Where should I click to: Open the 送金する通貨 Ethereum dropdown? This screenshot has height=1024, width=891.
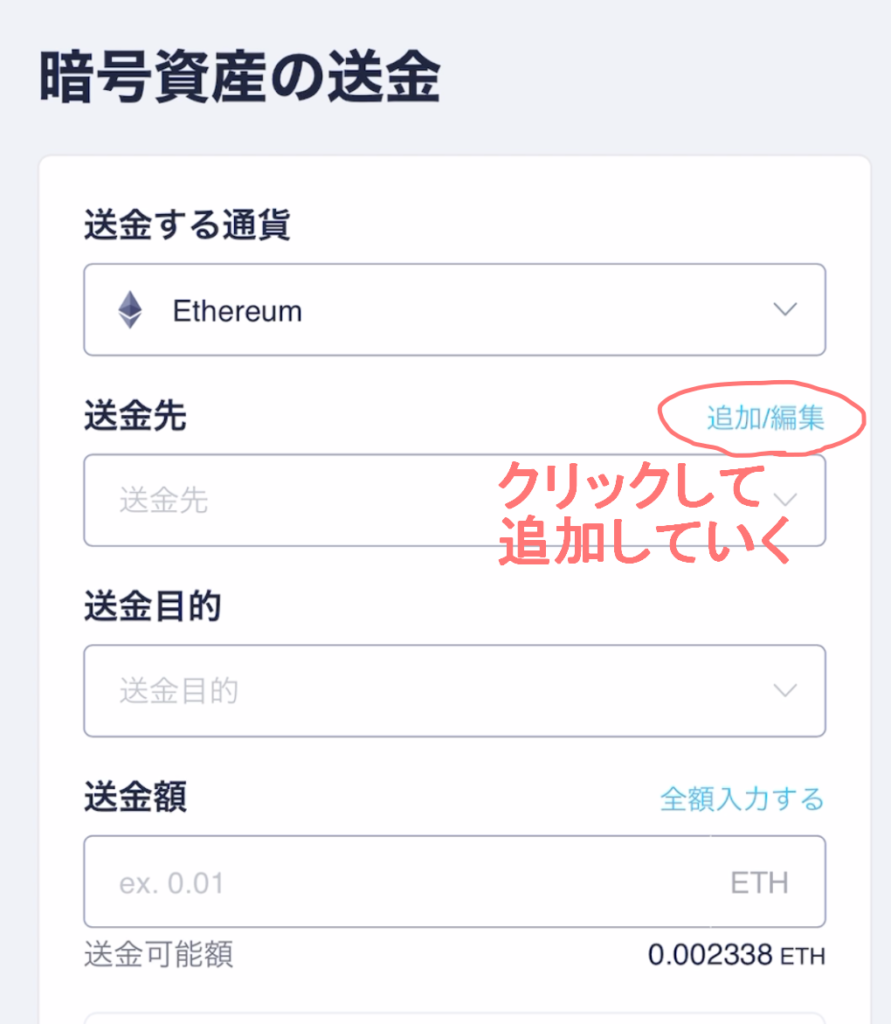(x=454, y=310)
